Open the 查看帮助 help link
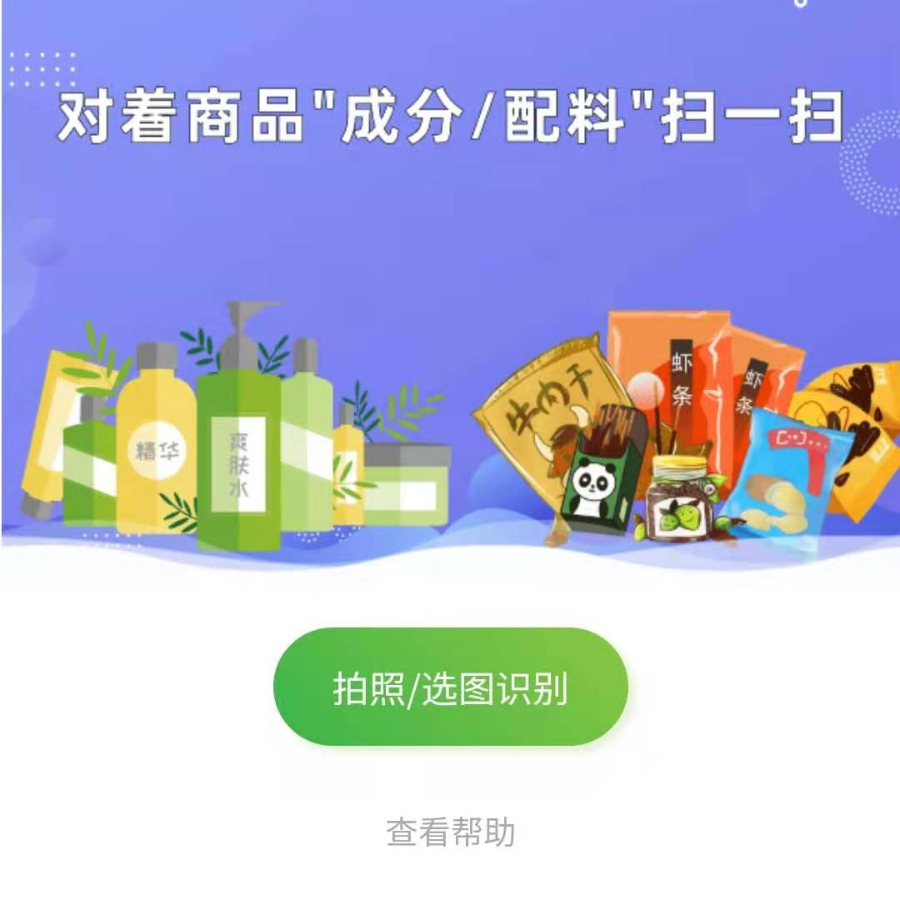The image size is (900, 900). point(450,832)
